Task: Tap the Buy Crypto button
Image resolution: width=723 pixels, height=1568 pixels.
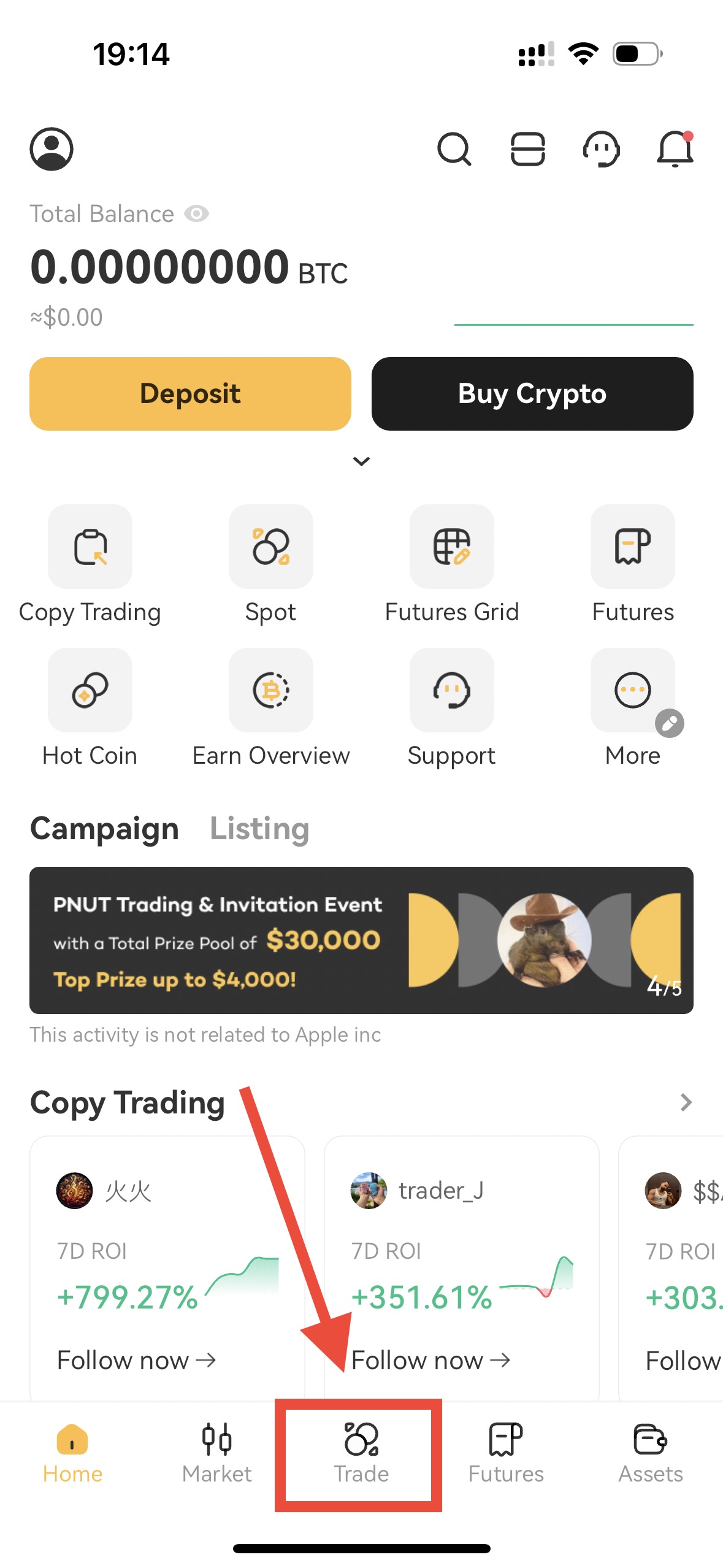Action: 532,393
